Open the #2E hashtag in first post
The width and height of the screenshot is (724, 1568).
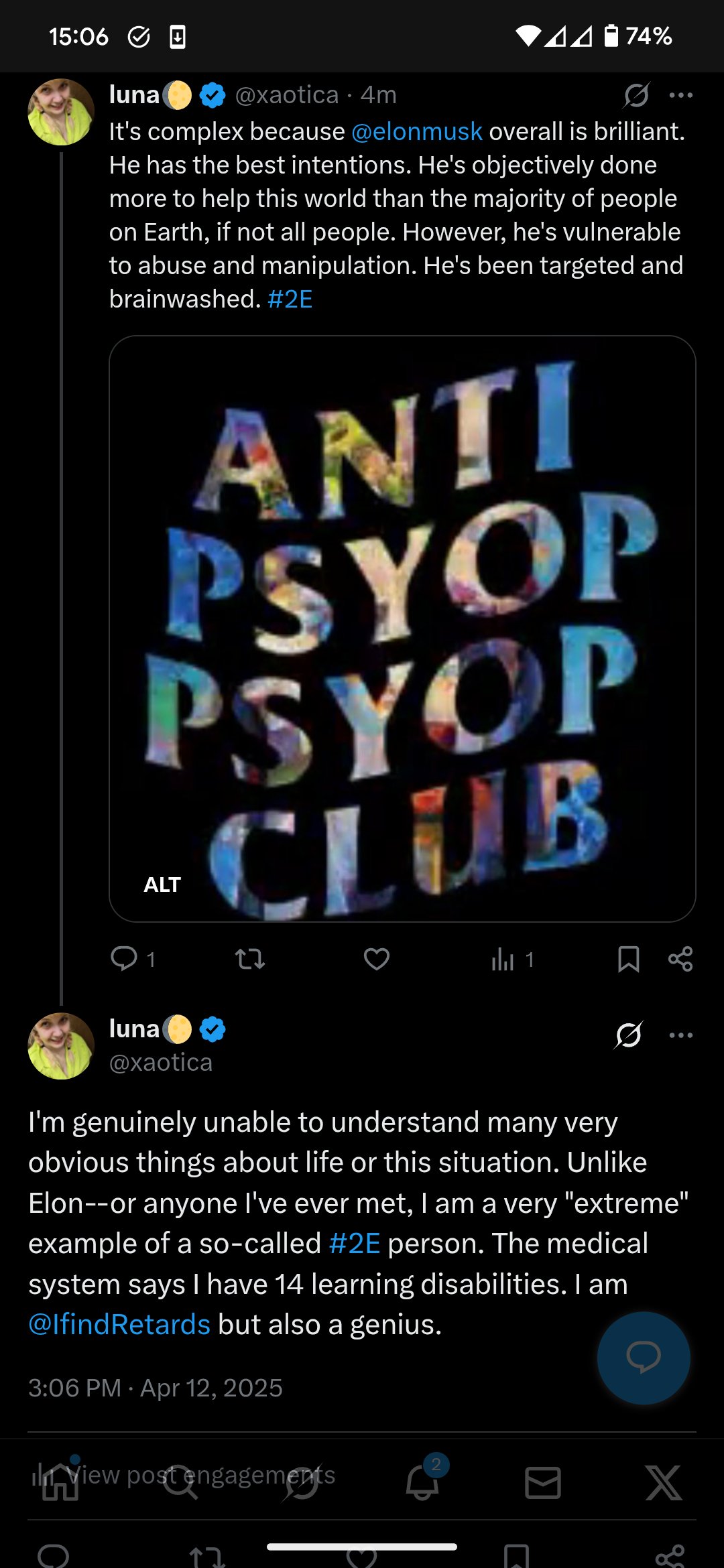click(290, 299)
